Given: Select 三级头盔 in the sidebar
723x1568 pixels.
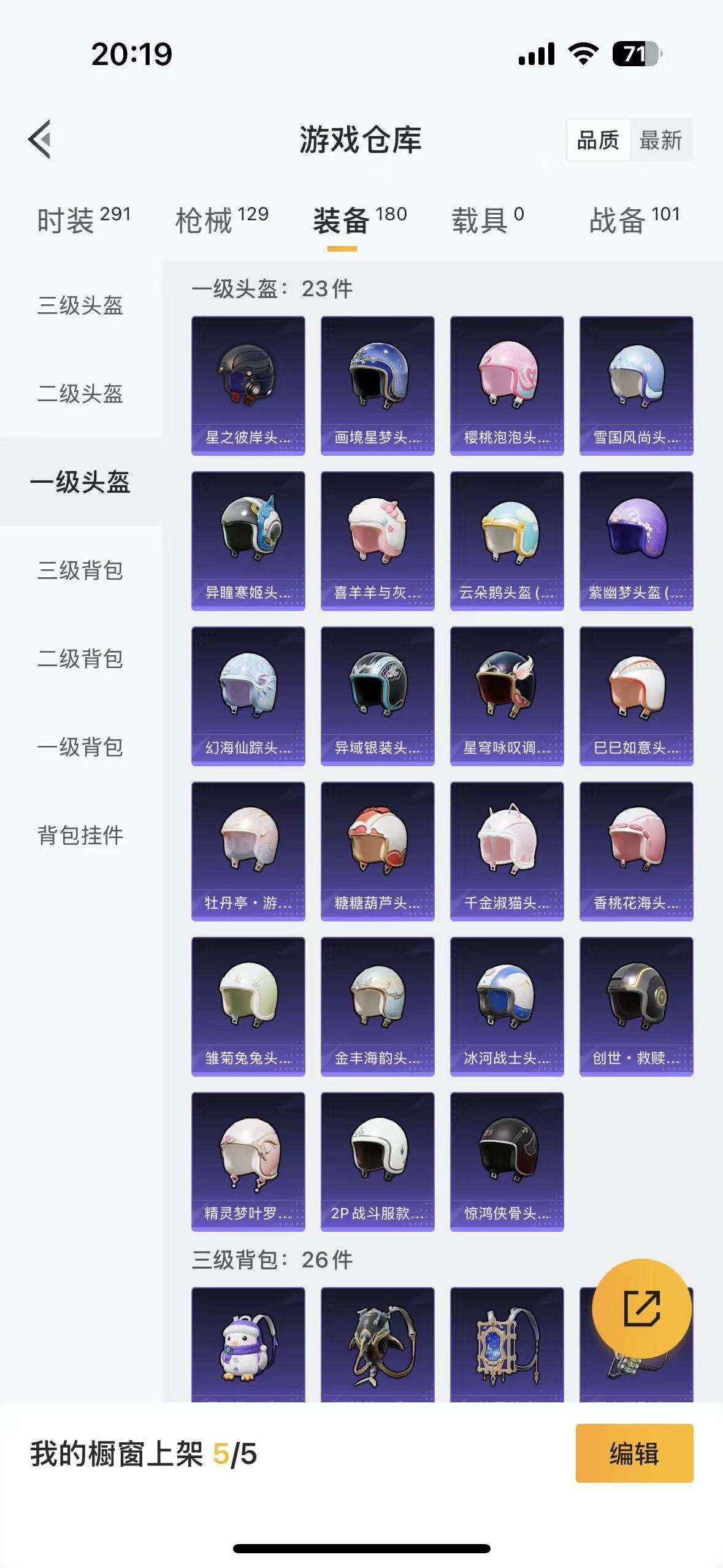Looking at the screenshot, I should click(80, 305).
